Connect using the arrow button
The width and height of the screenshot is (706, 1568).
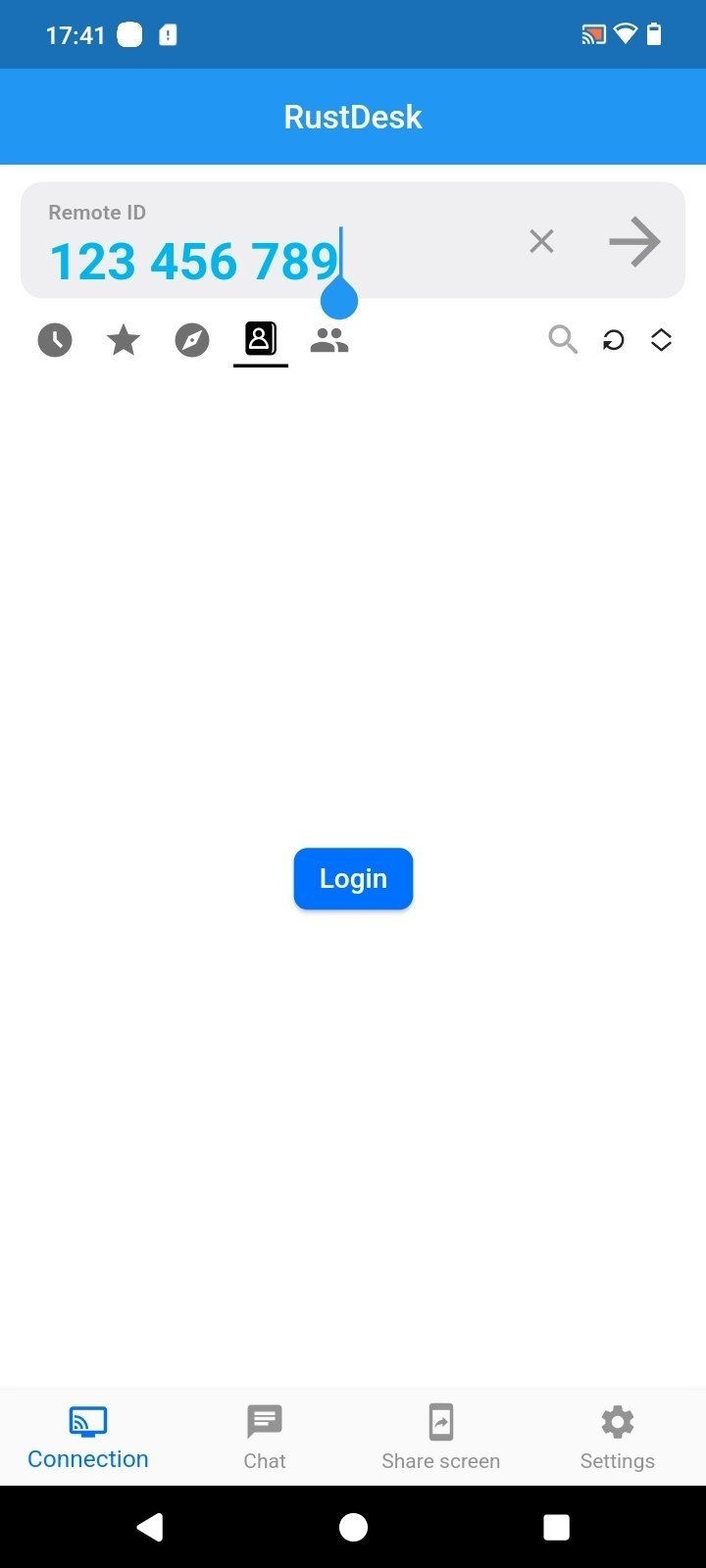pos(634,241)
